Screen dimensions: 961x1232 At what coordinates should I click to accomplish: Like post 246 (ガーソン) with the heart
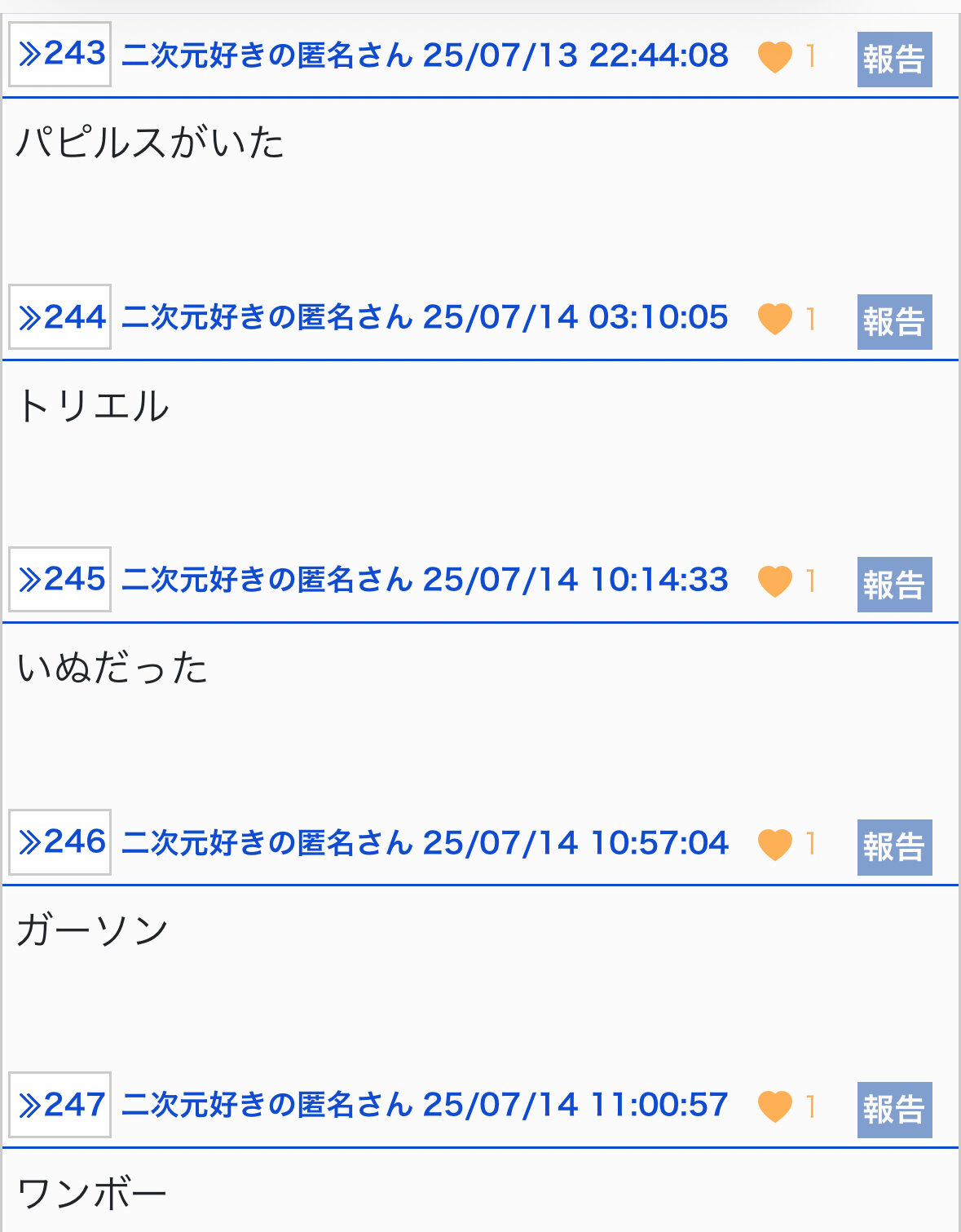coord(774,844)
